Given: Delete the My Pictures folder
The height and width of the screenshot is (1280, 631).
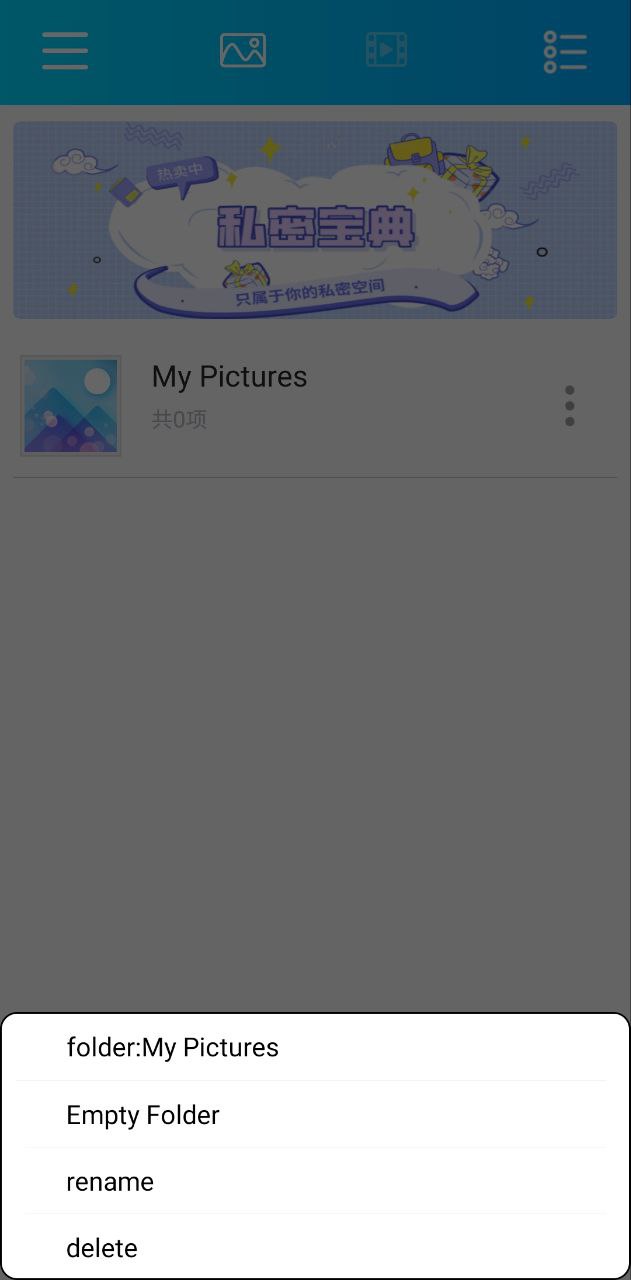Looking at the screenshot, I should (x=102, y=1248).
